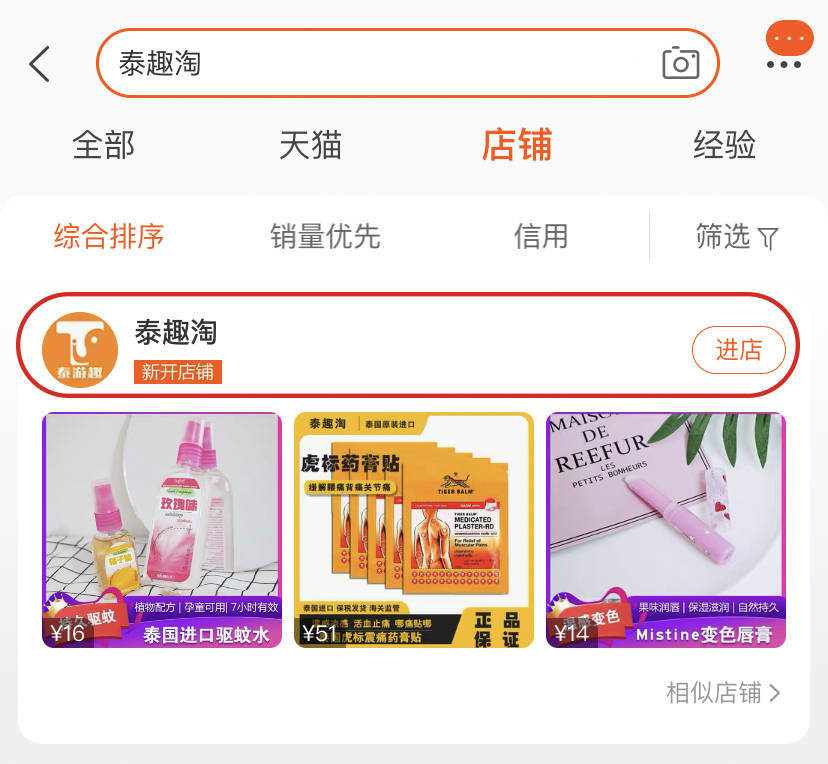View the 泰国进口驱蚊水 product
The image size is (828, 764).
(162, 530)
